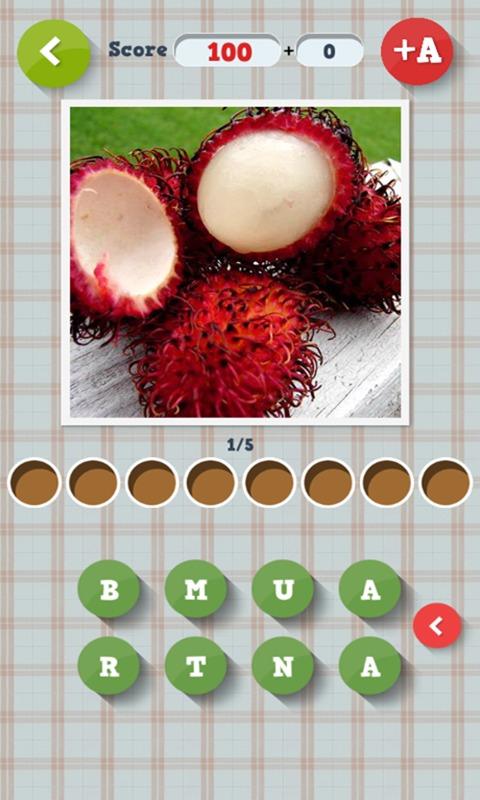Screen dimensions: 480x800
Task: Tap the letter R tile
Action: (109, 665)
